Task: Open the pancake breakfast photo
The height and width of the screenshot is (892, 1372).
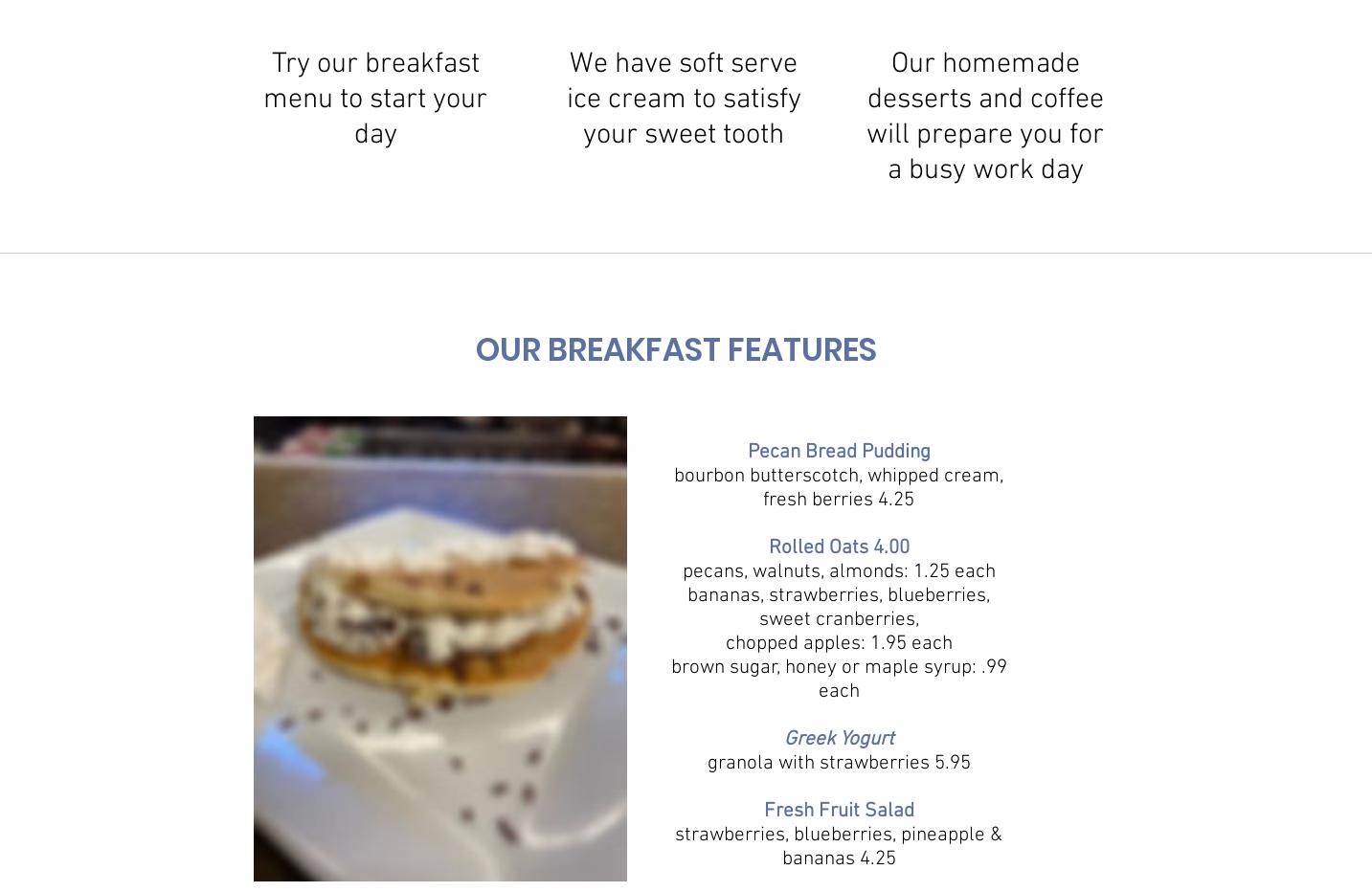Action: (x=440, y=648)
